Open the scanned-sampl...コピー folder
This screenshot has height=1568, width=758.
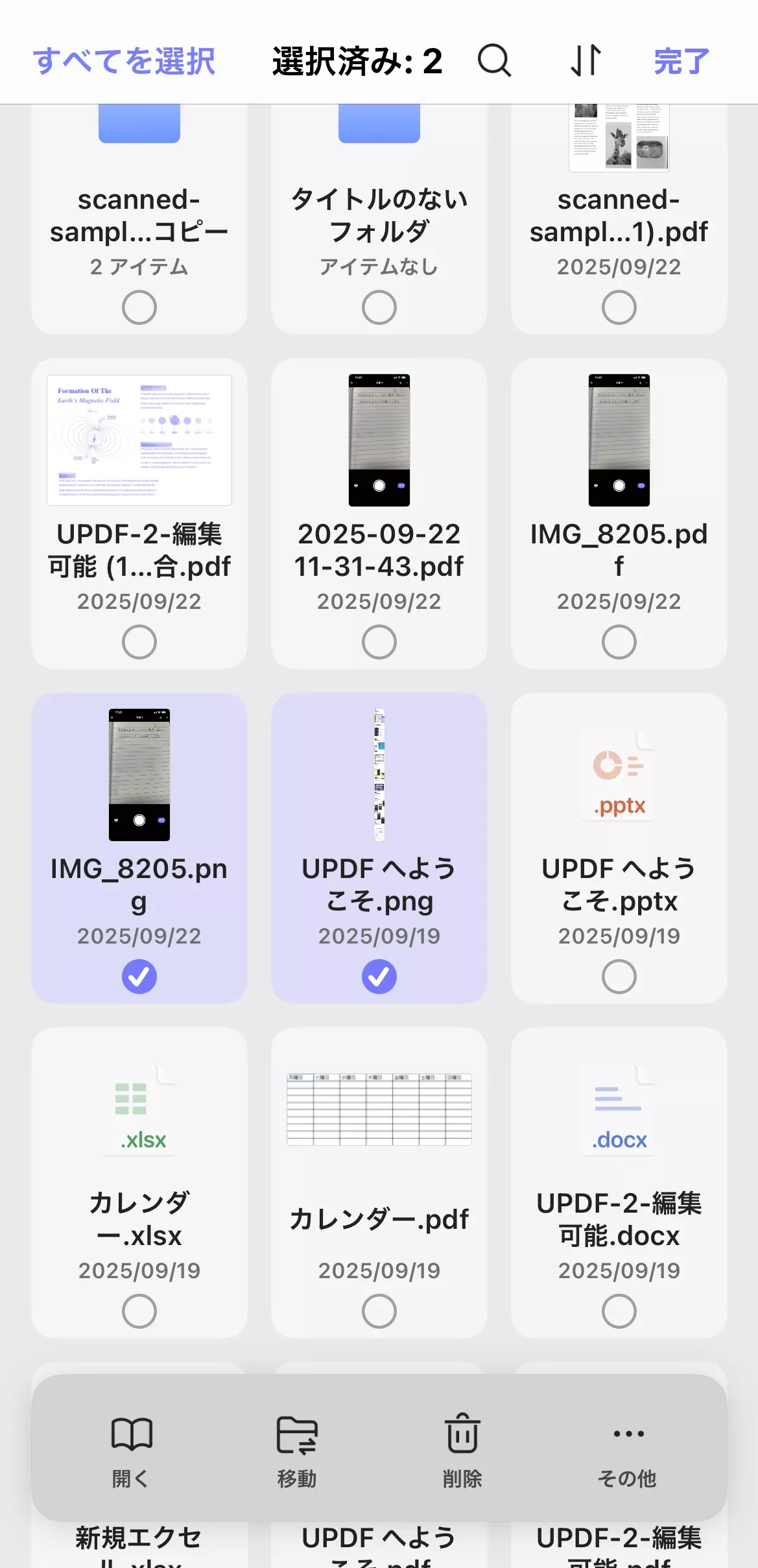(139, 123)
